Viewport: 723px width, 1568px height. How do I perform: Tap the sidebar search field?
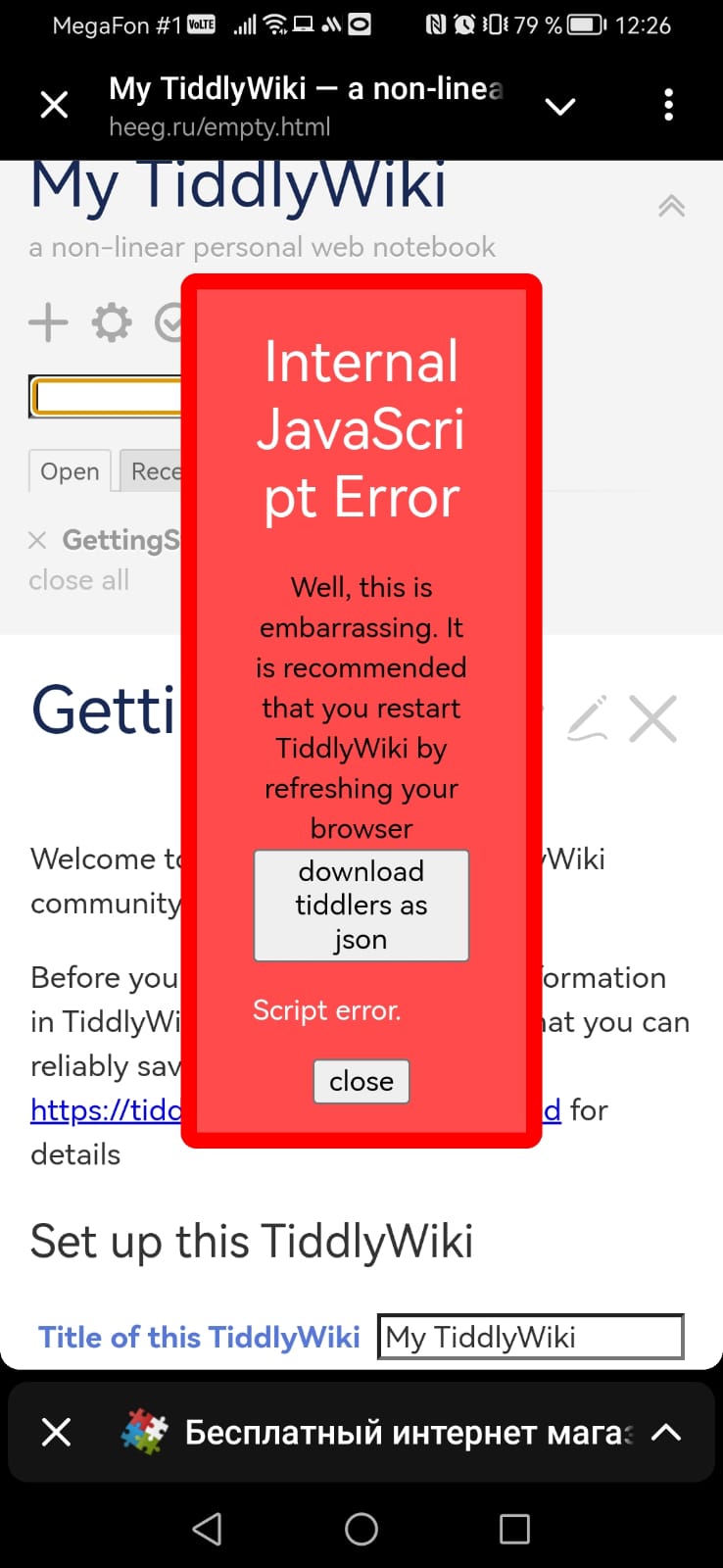coord(108,397)
